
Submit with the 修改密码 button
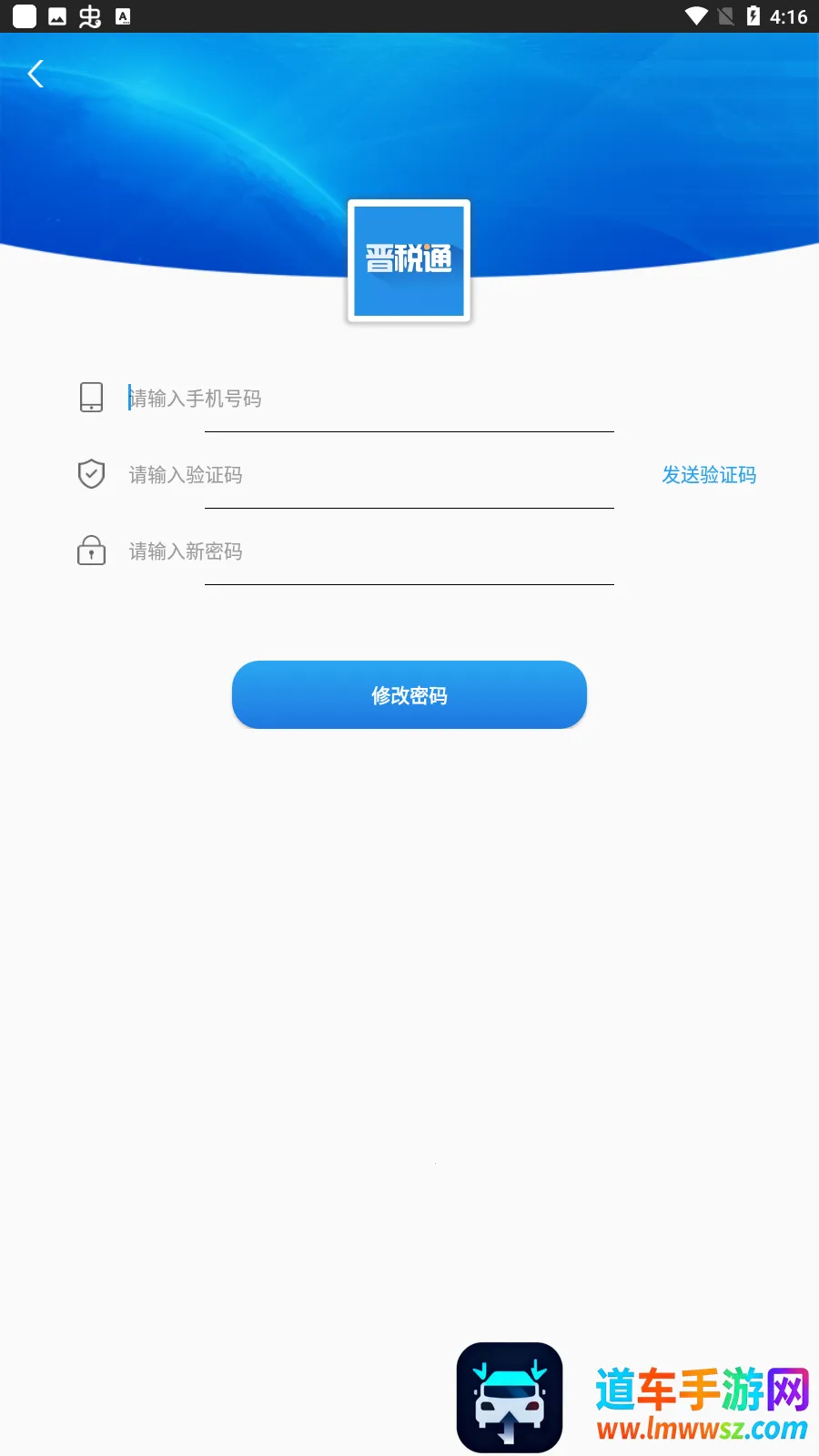[409, 695]
